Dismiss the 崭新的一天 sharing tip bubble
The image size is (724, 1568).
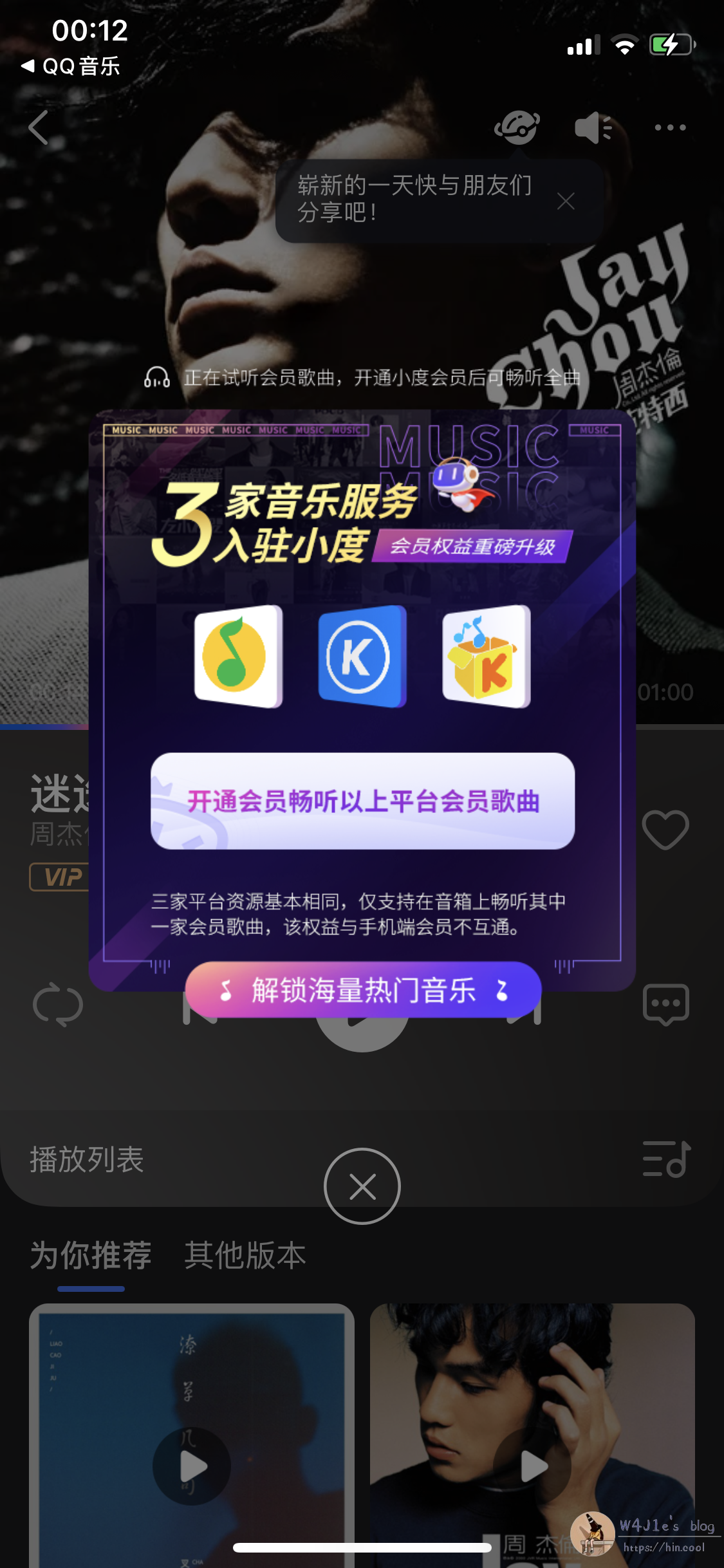pyautogui.click(x=566, y=201)
